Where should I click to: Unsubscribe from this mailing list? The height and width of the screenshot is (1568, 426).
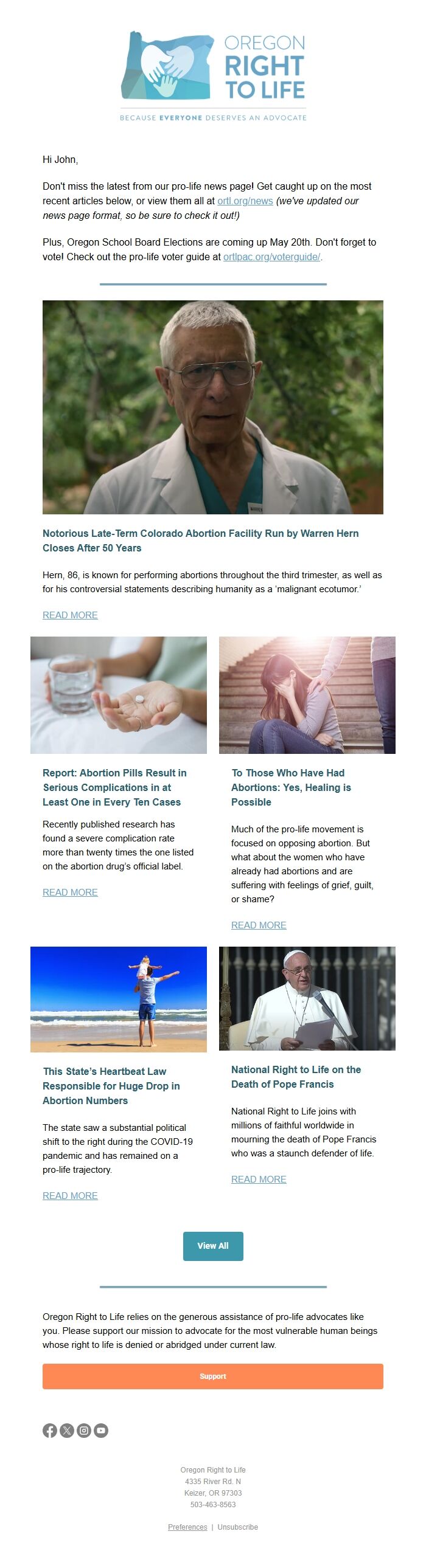(x=238, y=1526)
